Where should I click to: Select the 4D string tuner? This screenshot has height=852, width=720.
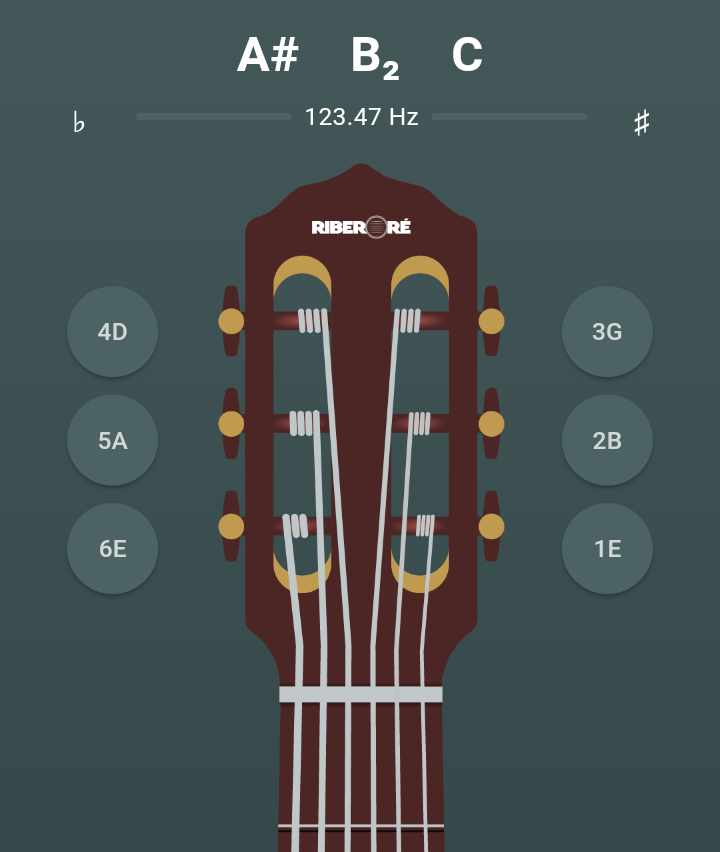(112, 332)
